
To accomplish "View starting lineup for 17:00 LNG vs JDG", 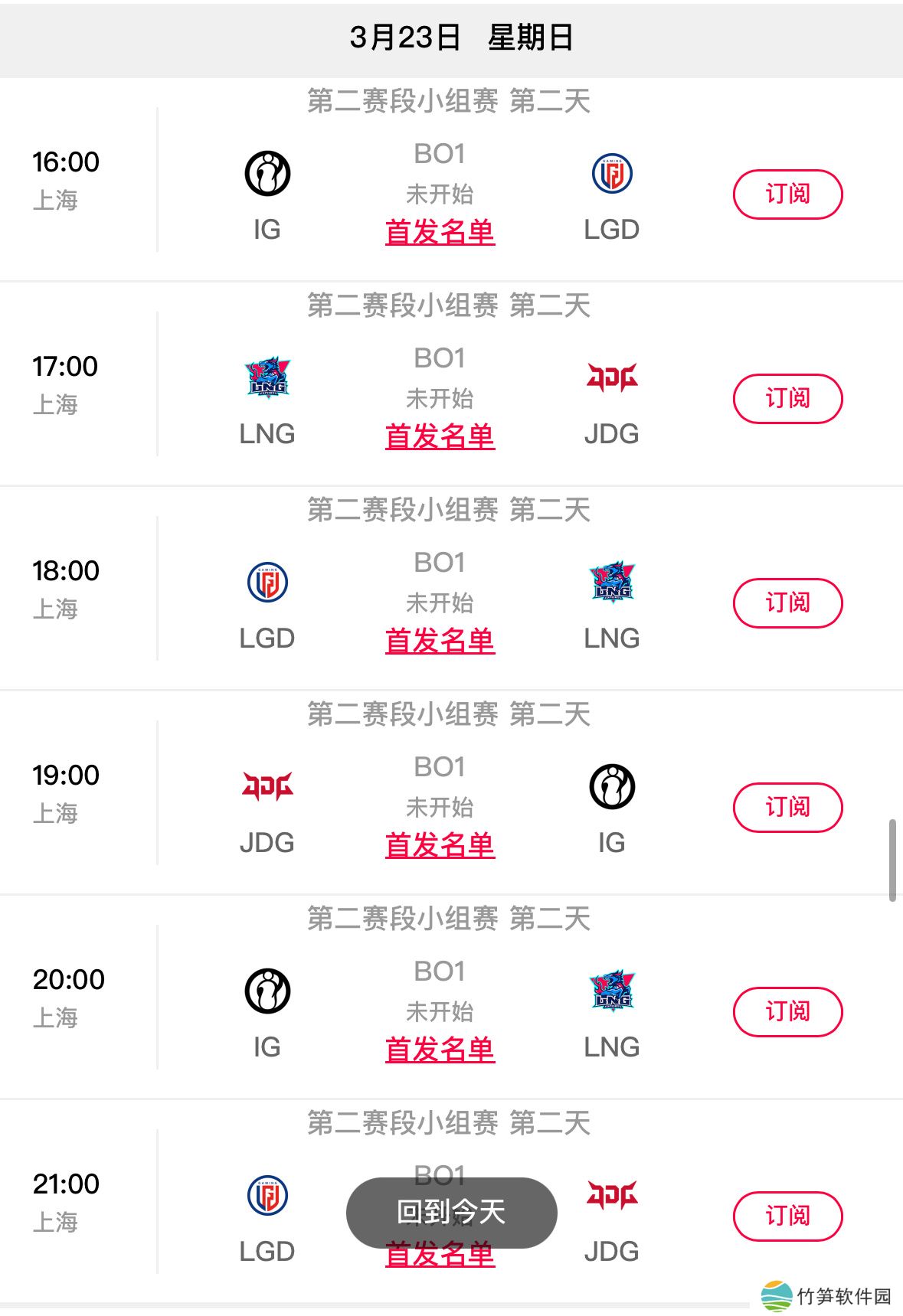I will pyautogui.click(x=440, y=436).
